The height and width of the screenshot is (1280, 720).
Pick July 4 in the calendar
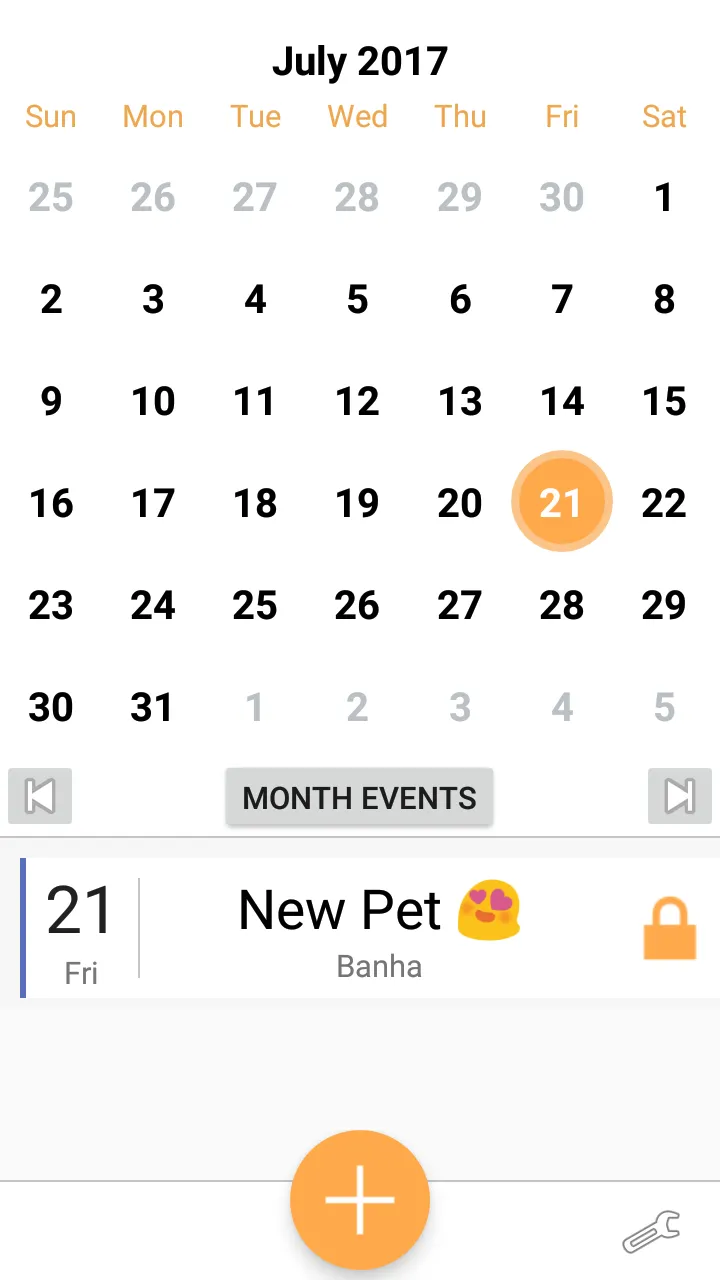[x=256, y=299]
